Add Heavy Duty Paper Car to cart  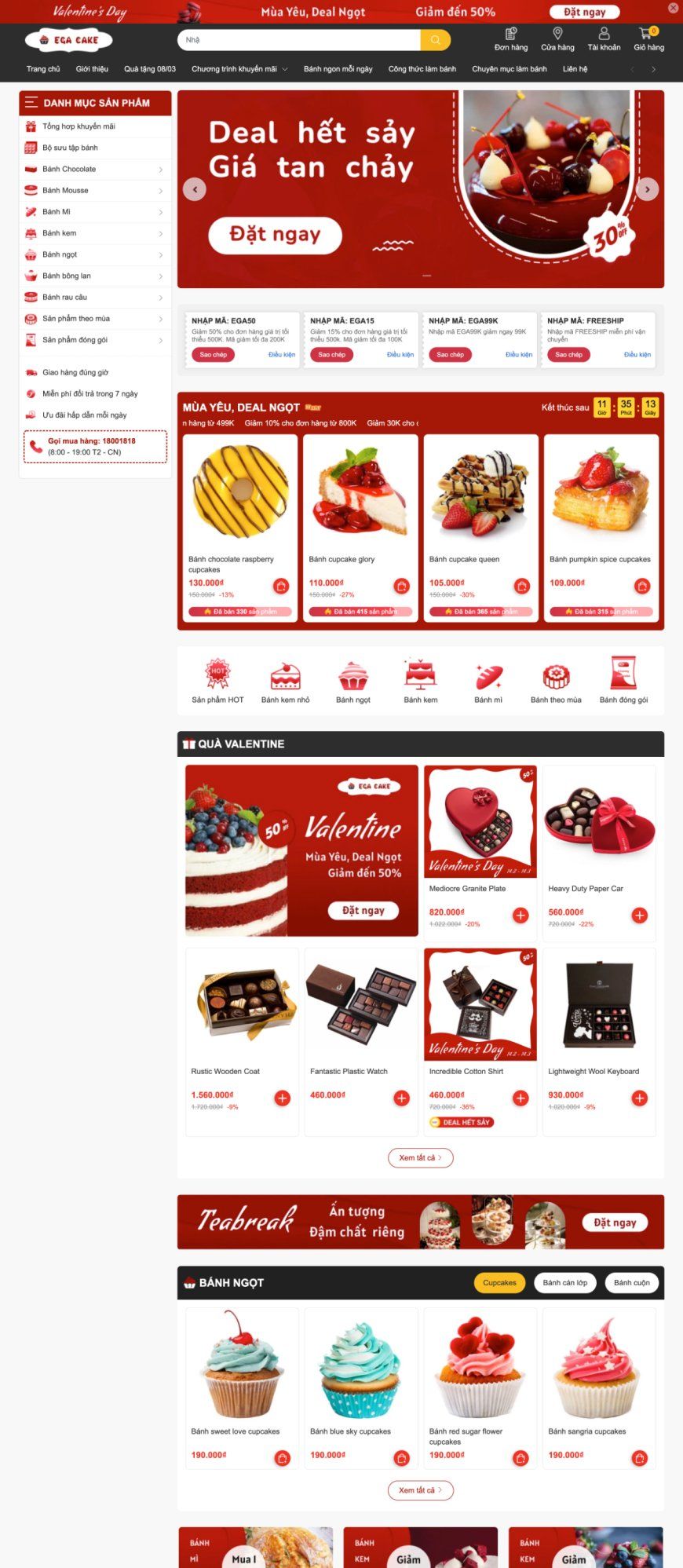pyautogui.click(x=639, y=916)
